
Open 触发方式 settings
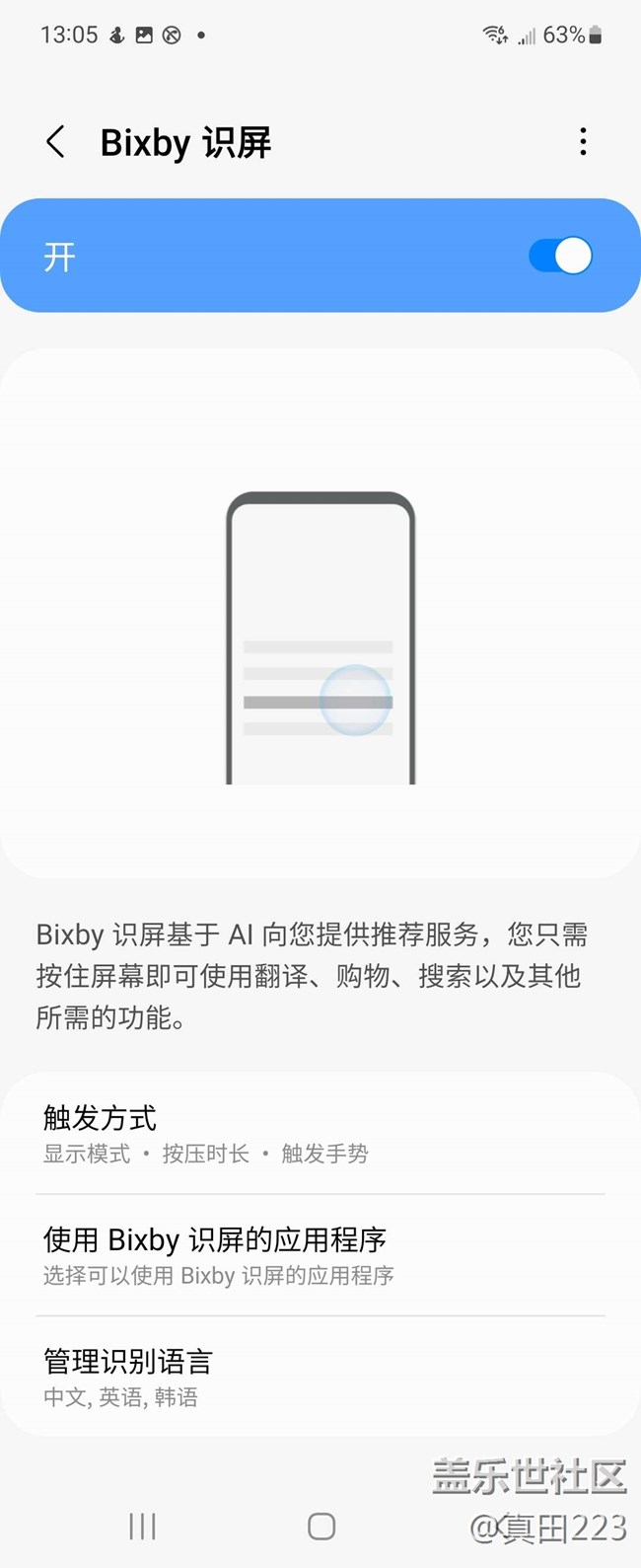click(x=320, y=1134)
